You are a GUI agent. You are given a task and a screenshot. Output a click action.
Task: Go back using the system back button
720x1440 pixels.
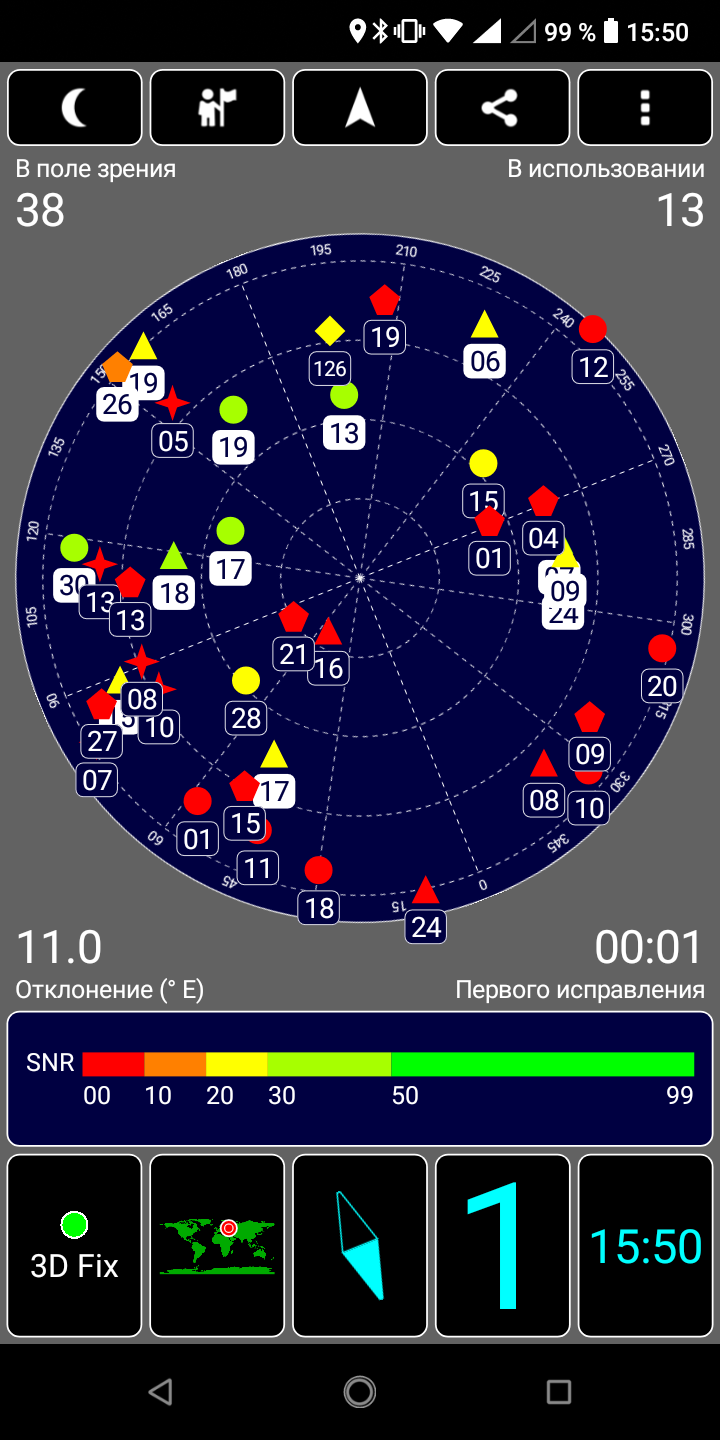point(160,1391)
